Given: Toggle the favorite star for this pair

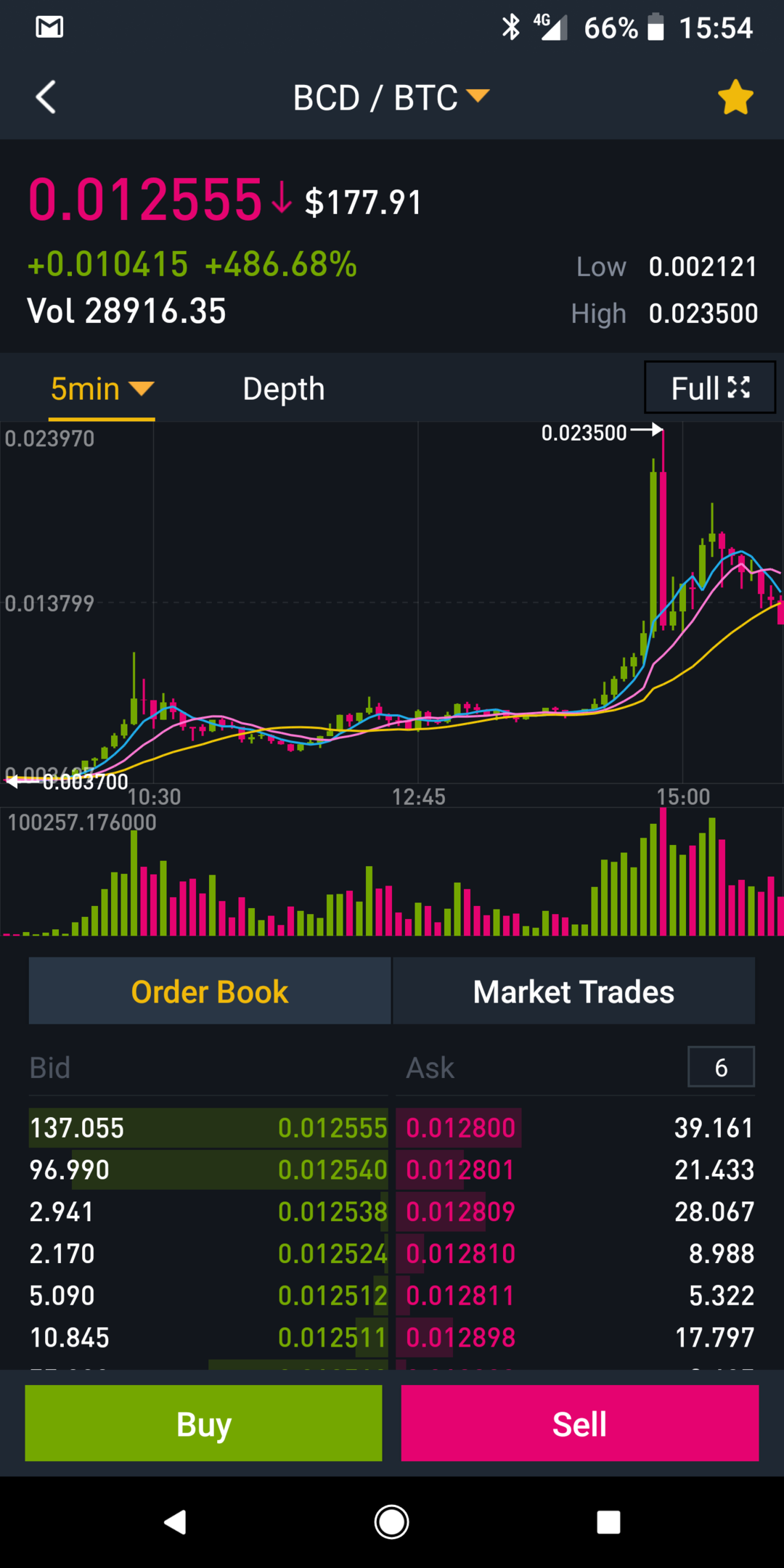Looking at the screenshot, I should (735, 97).
